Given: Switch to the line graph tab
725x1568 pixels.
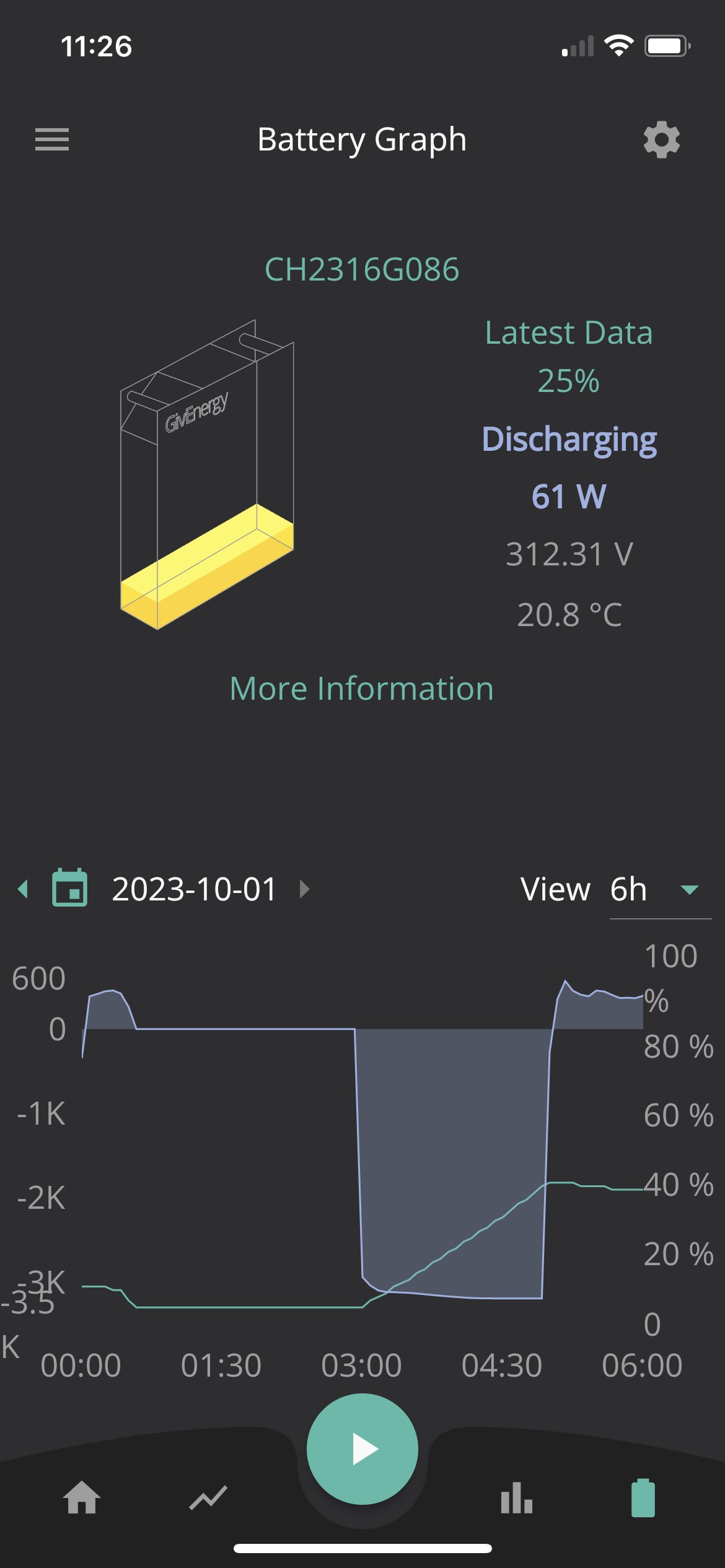Looking at the screenshot, I should coord(208,1498).
